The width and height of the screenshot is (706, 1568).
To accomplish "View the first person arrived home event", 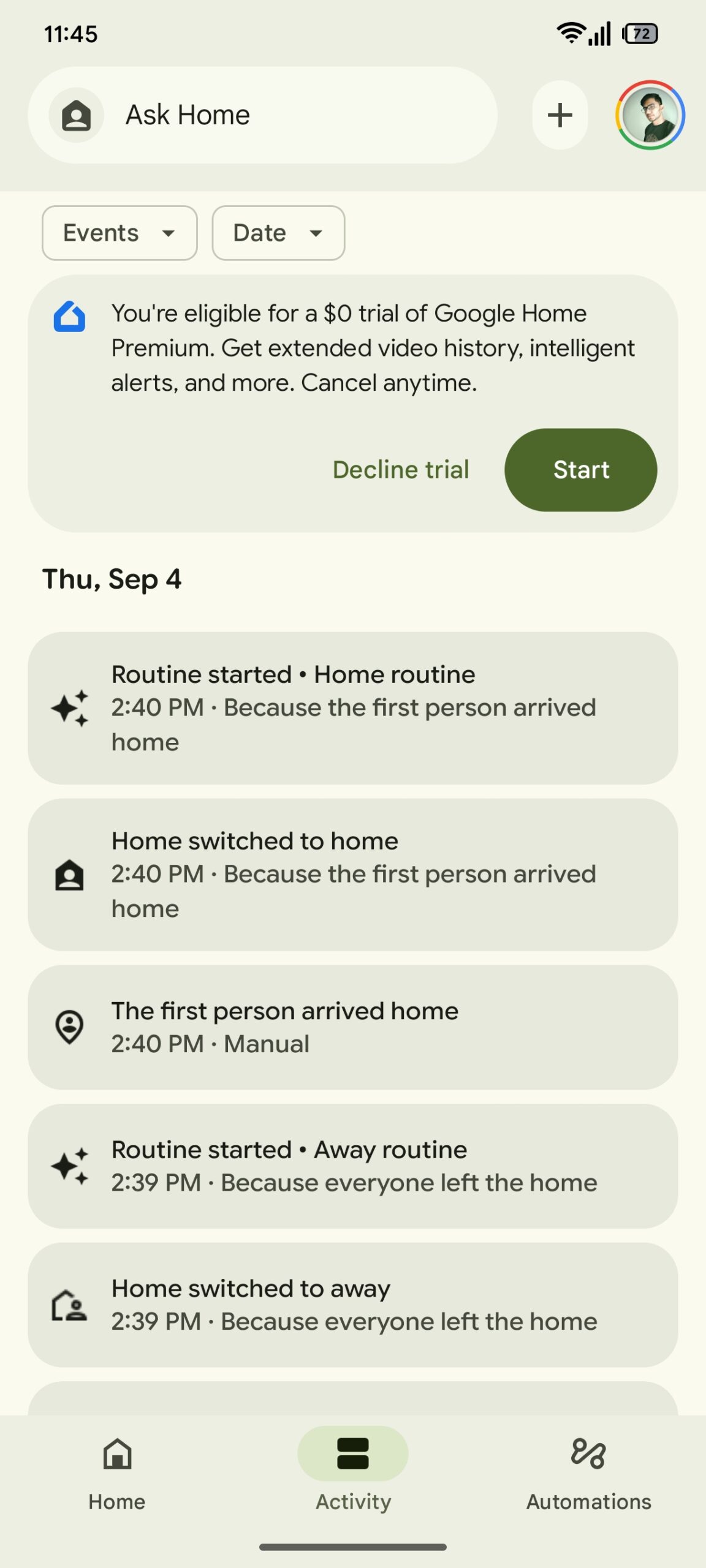I will 352,1027.
